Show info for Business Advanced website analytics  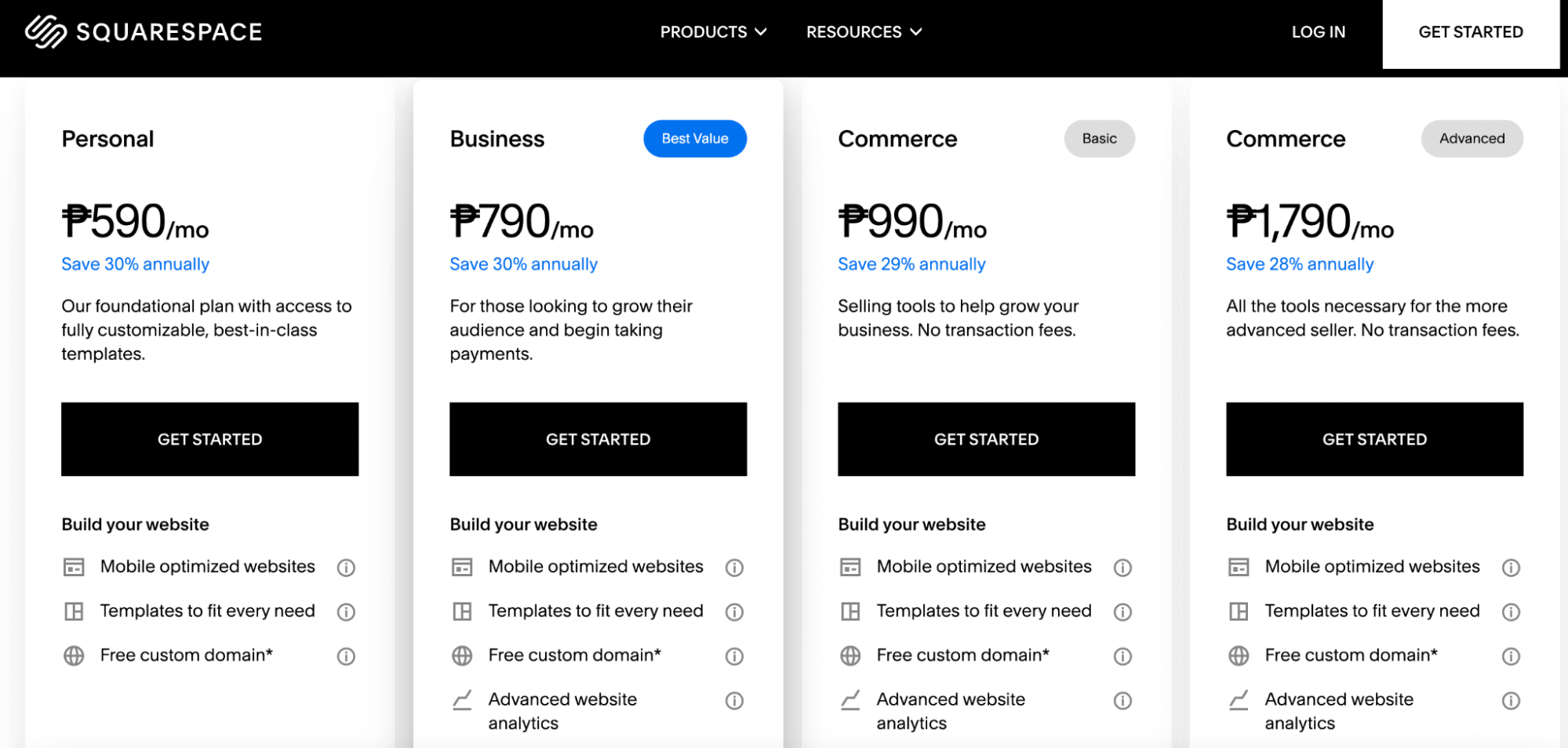734,701
